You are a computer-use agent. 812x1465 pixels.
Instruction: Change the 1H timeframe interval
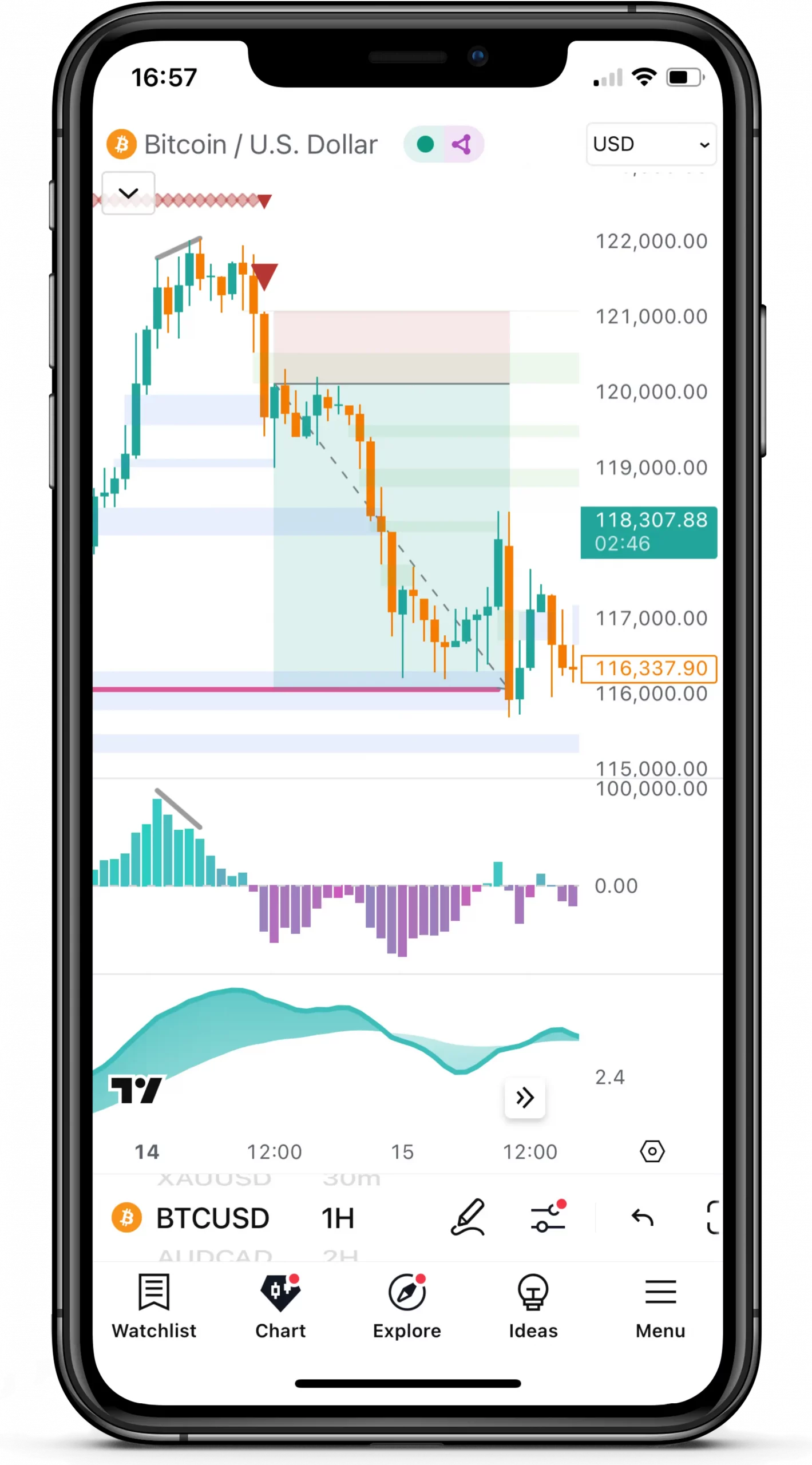tap(338, 1218)
